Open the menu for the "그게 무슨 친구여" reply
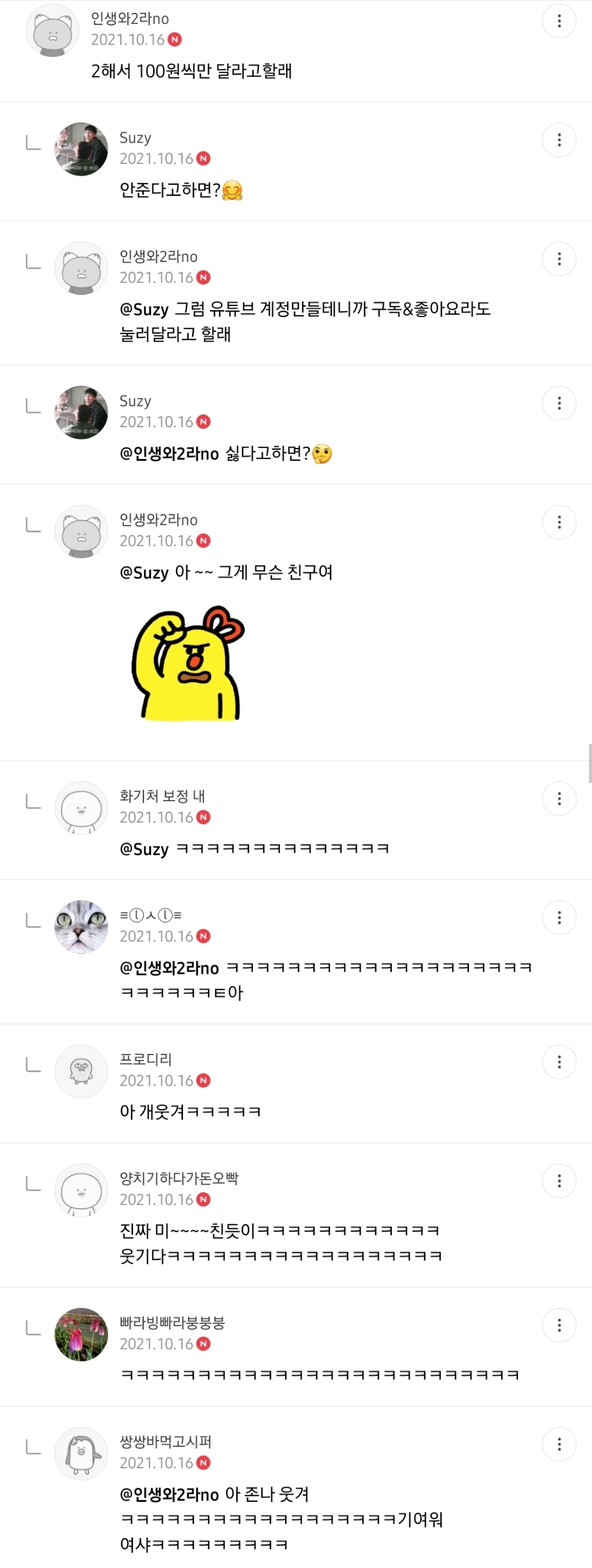The image size is (592, 1568). pyautogui.click(x=559, y=522)
